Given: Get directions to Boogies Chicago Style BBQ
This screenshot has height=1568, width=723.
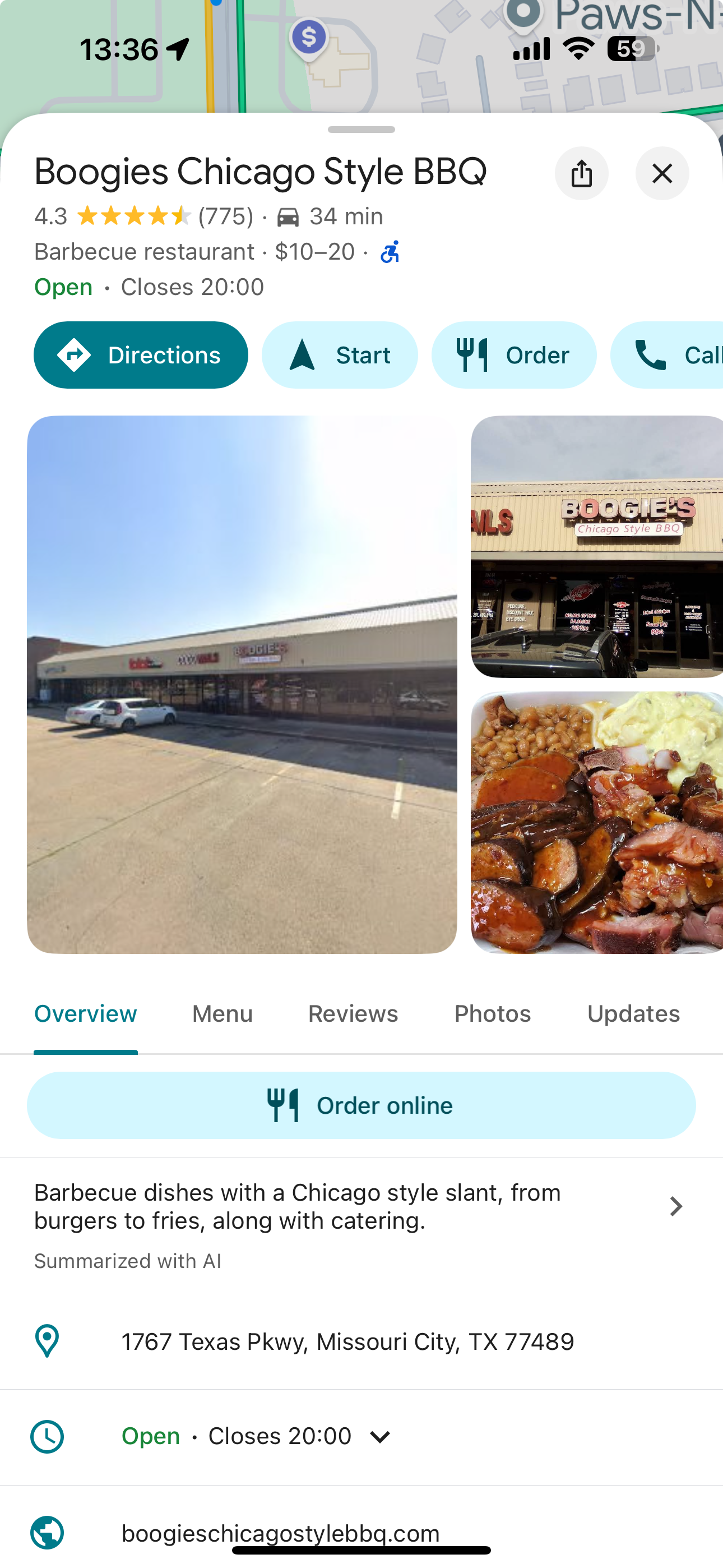Looking at the screenshot, I should pos(141,355).
